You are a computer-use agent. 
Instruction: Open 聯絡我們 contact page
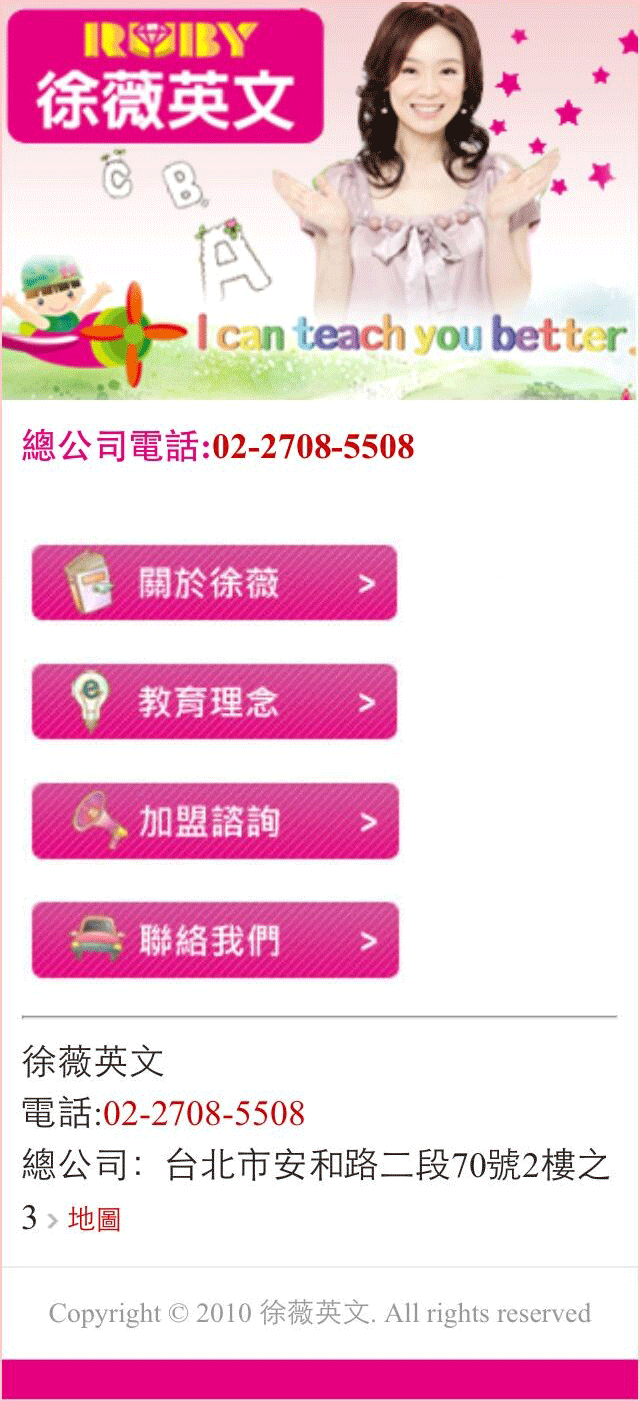pos(215,940)
